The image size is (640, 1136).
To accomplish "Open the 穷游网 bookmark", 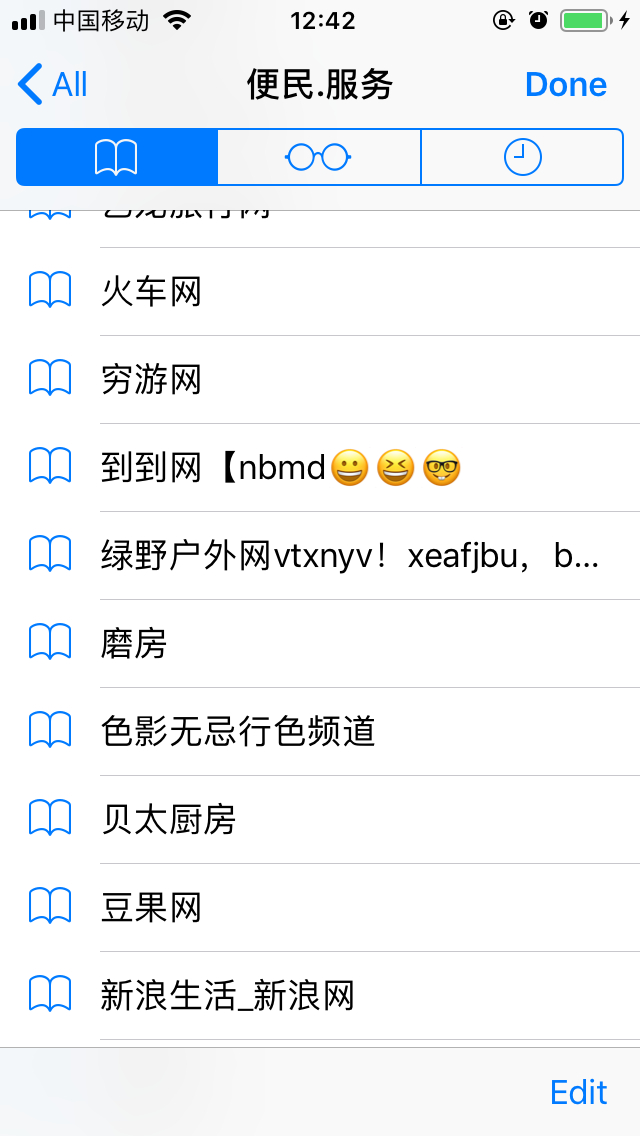I will [x=320, y=380].
